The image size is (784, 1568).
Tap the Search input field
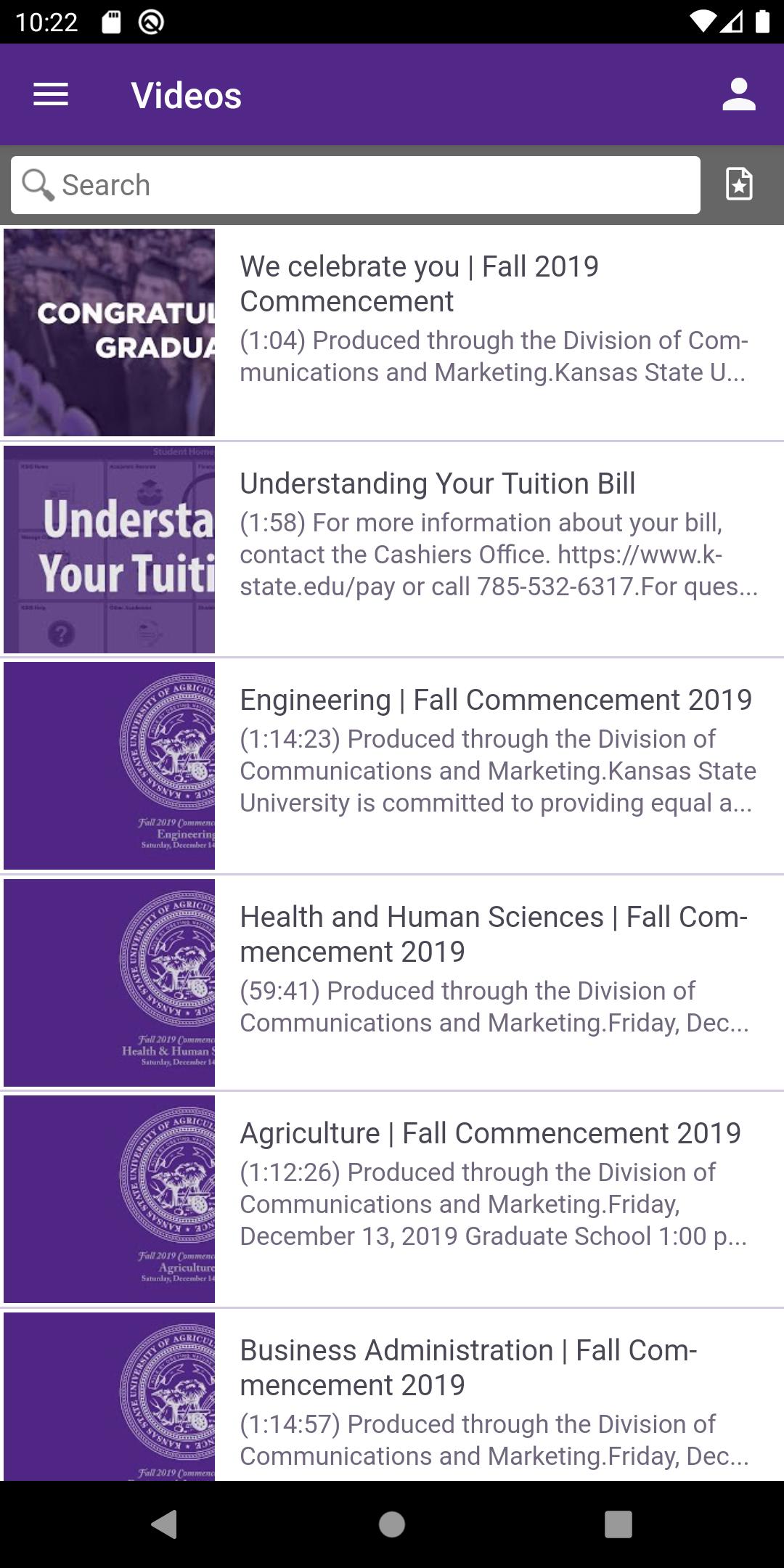pyautogui.click(x=356, y=185)
